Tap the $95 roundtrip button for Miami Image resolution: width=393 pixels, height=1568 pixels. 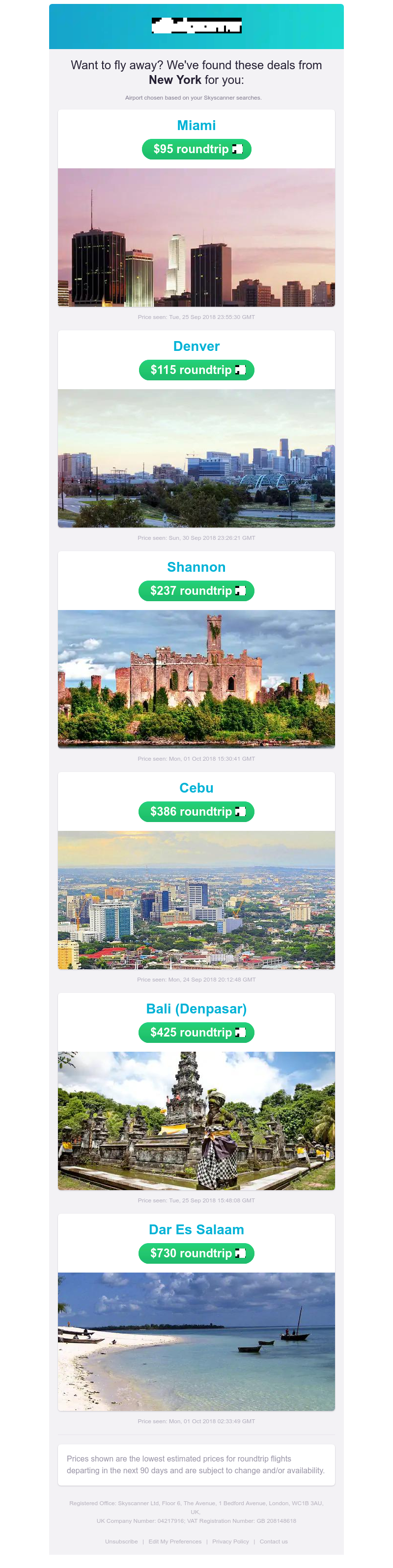196,149
